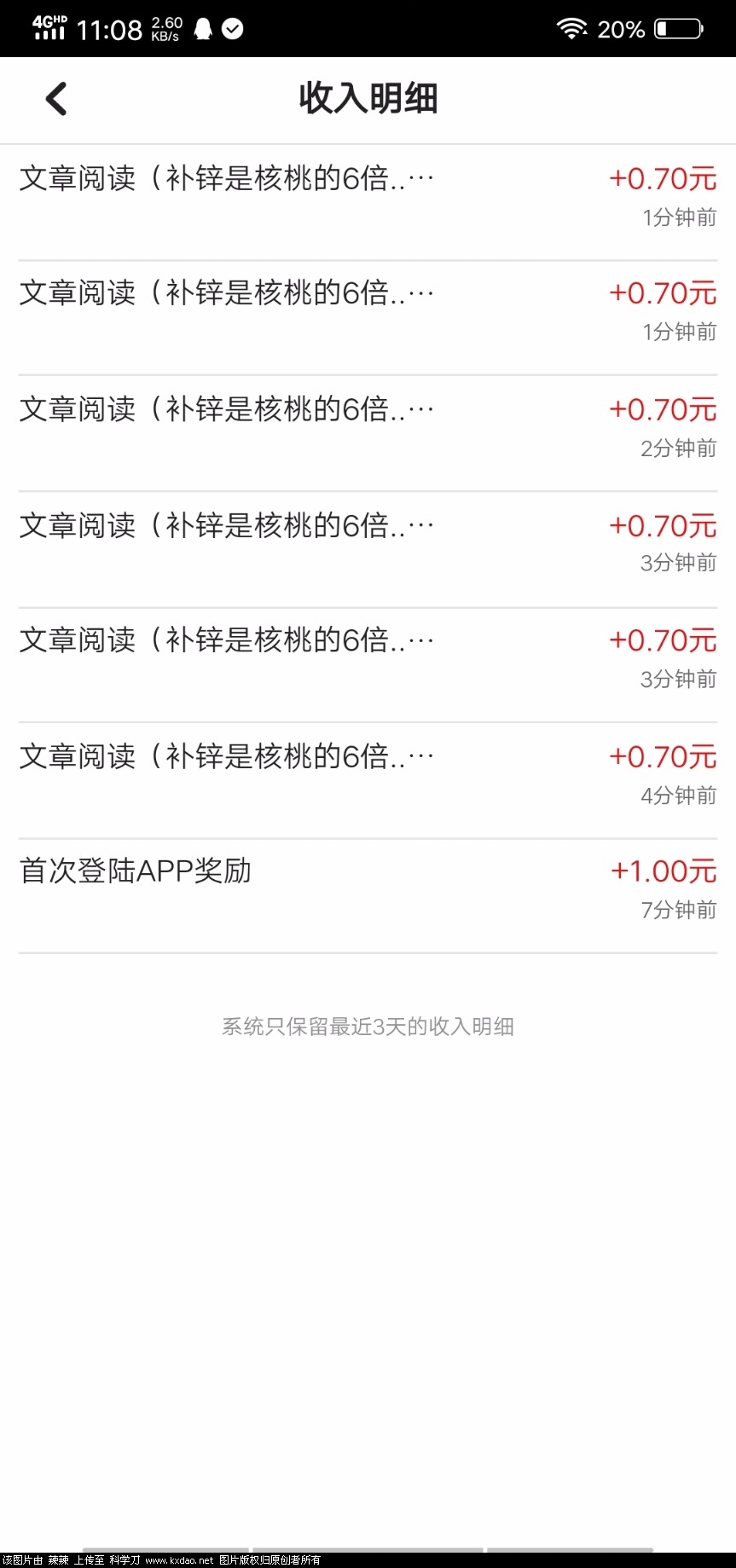Tap the +1.00元 reward amount
The image size is (736, 1568).
(662, 871)
